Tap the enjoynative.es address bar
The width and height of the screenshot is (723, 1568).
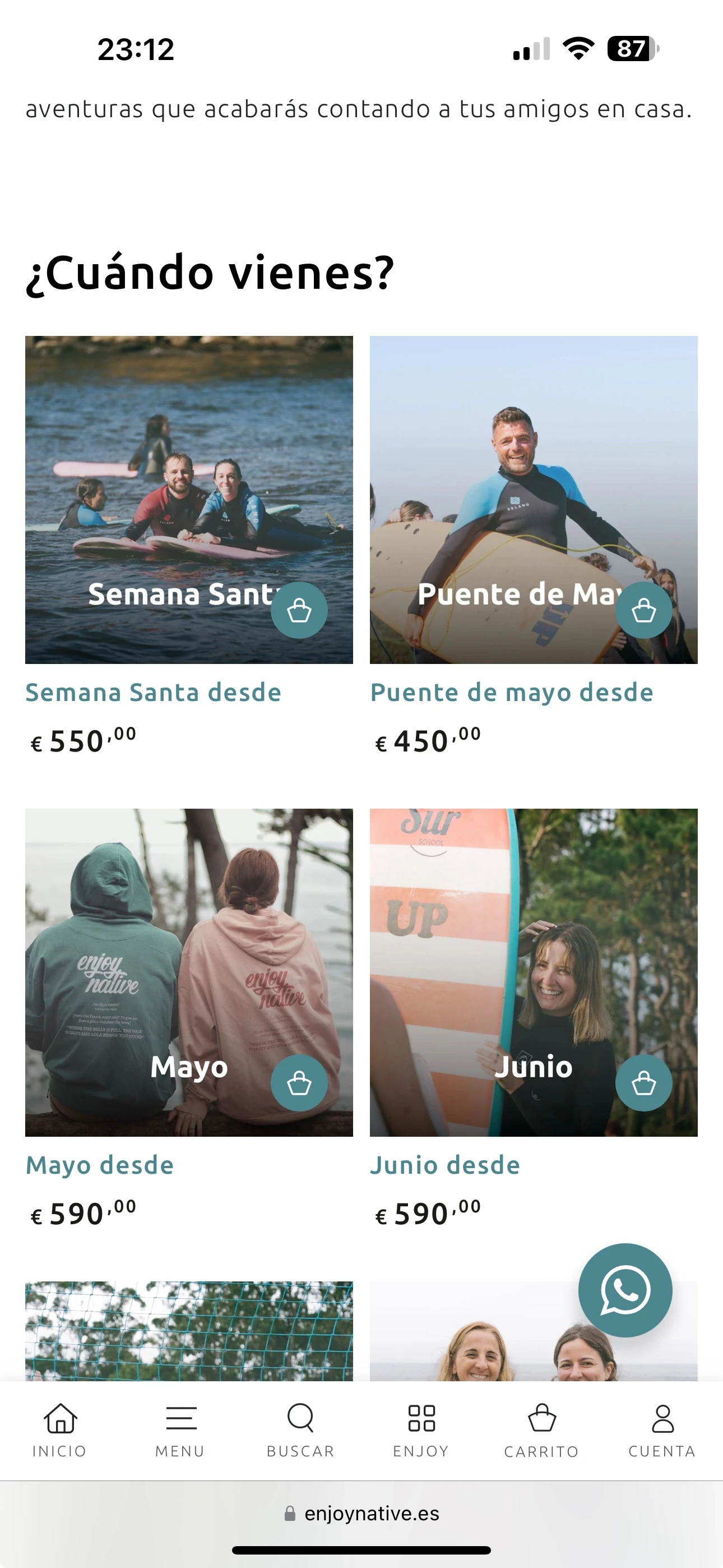pyautogui.click(x=361, y=1513)
